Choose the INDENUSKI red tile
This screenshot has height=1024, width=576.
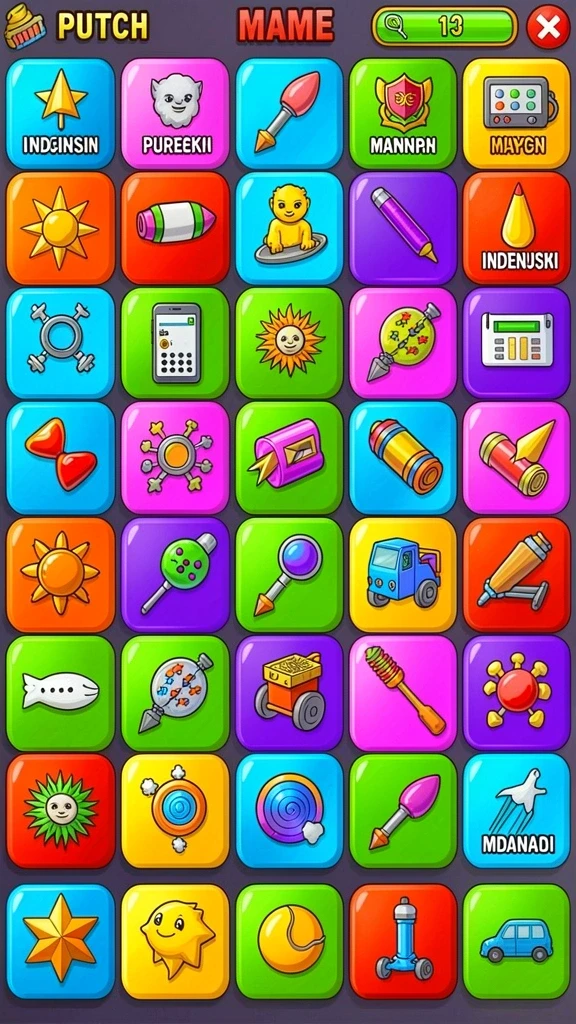pyautogui.click(x=517, y=228)
